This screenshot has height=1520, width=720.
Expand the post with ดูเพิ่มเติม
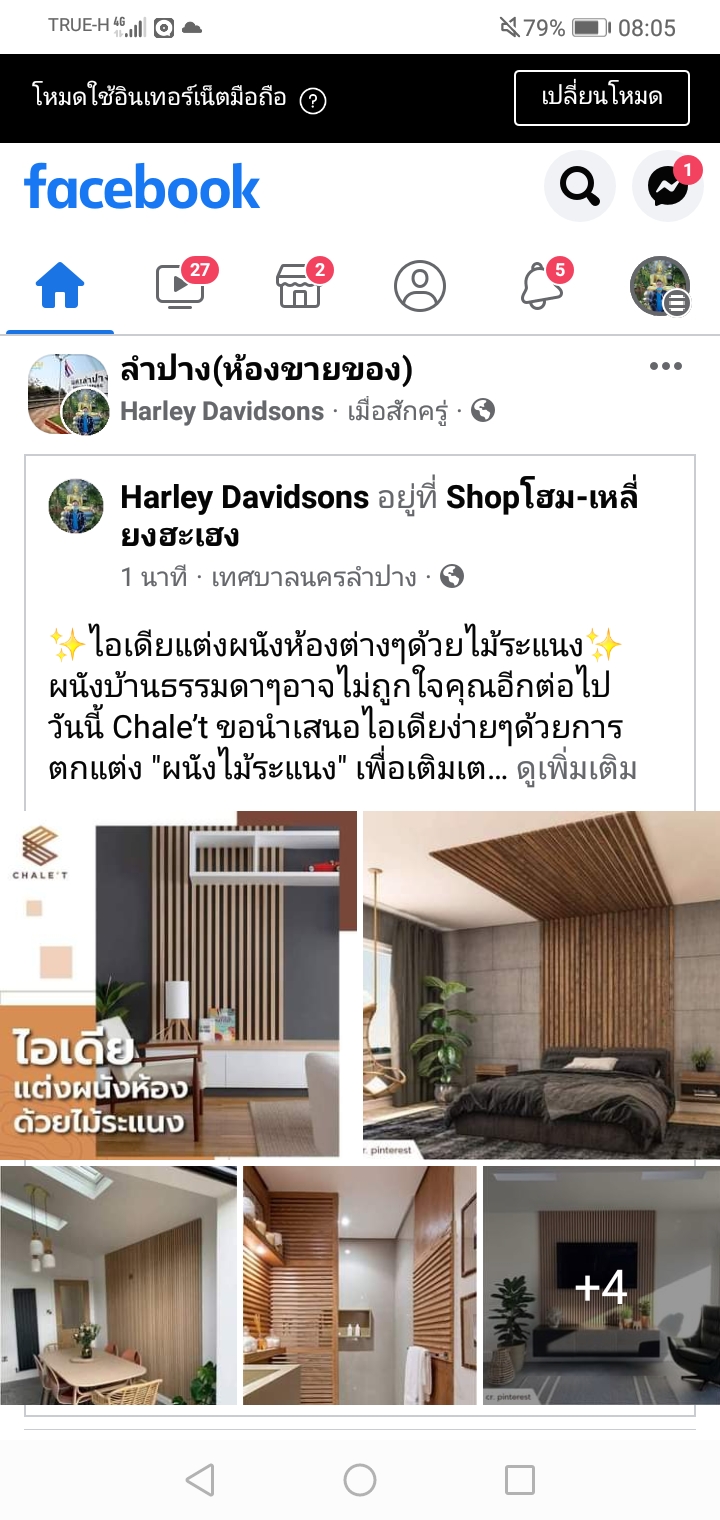[577, 770]
